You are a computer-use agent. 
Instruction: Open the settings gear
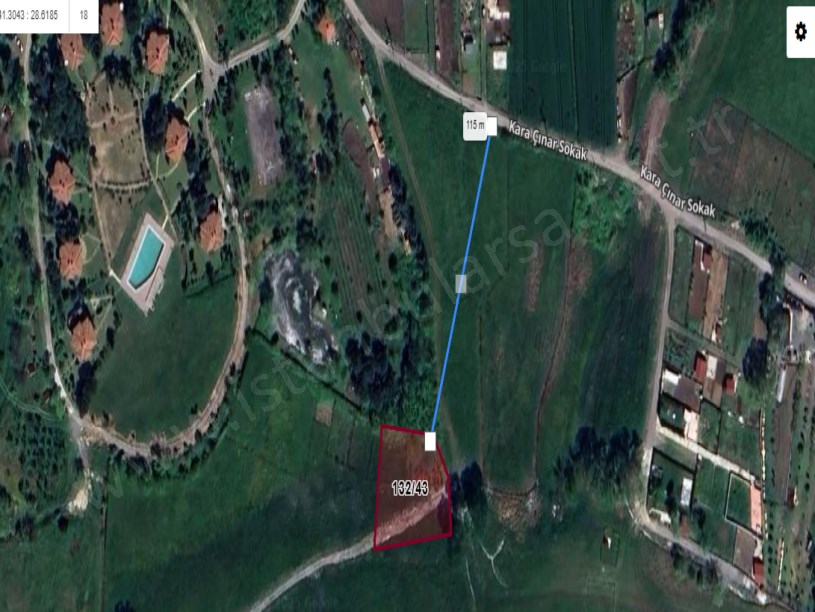(800, 31)
